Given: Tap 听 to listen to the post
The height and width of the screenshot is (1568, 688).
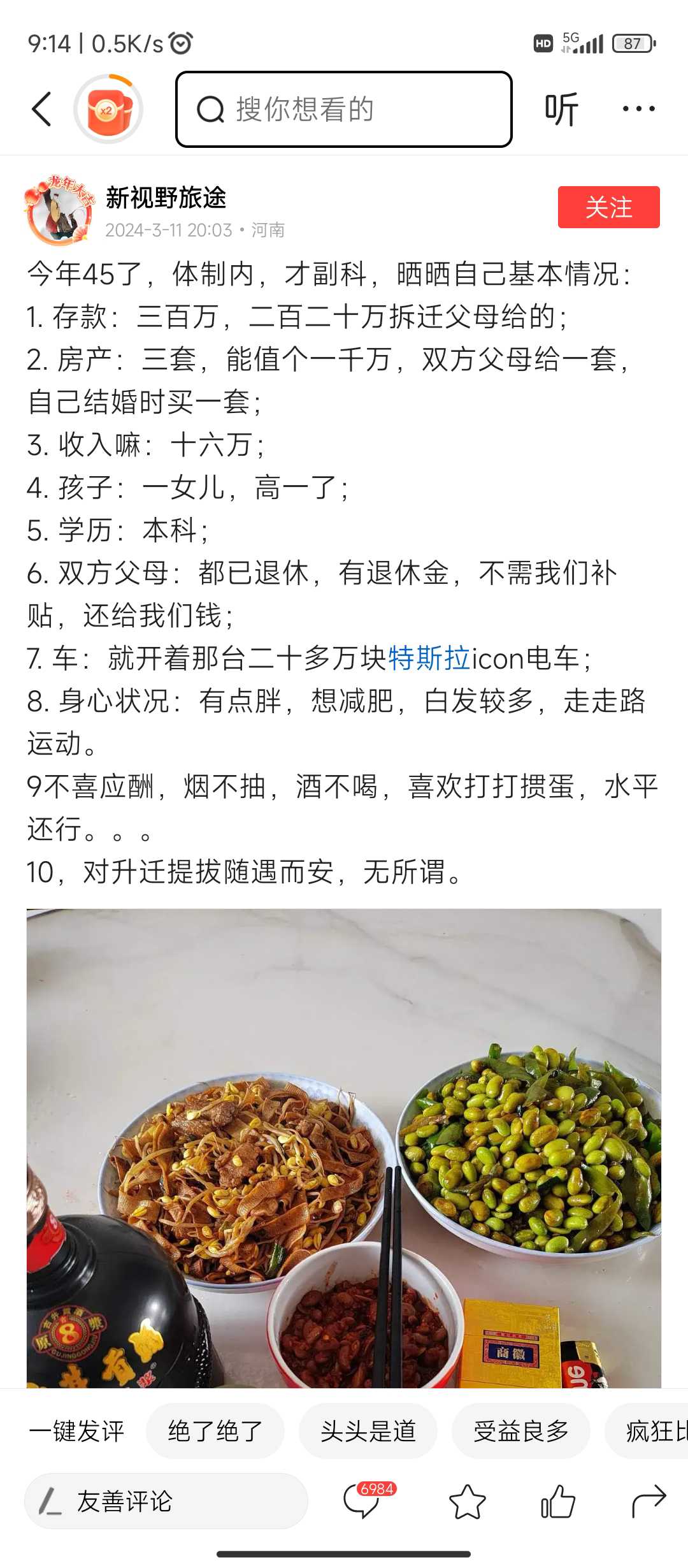Looking at the screenshot, I should pos(561,109).
